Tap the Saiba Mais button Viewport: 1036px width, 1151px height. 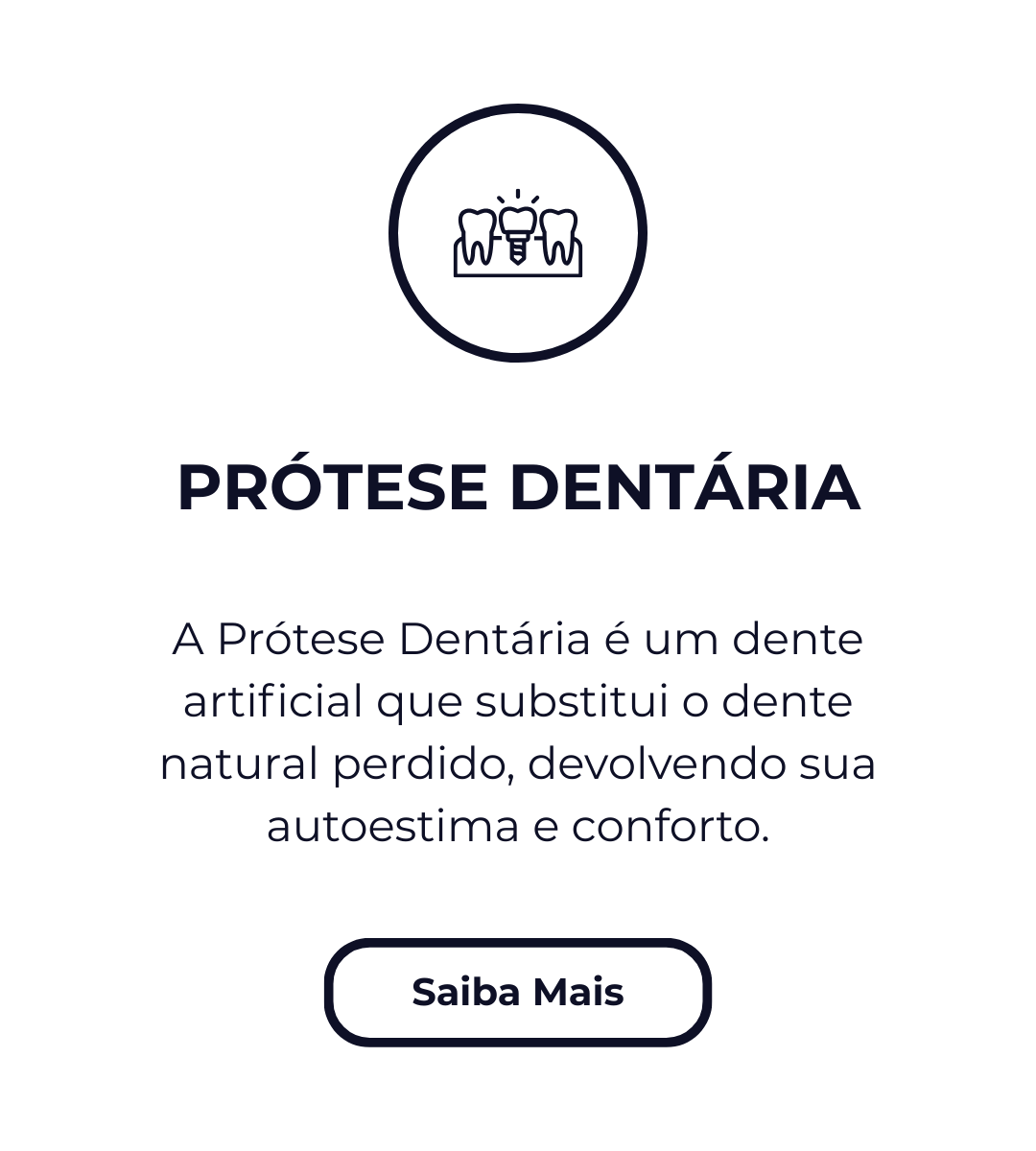[518, 992]
